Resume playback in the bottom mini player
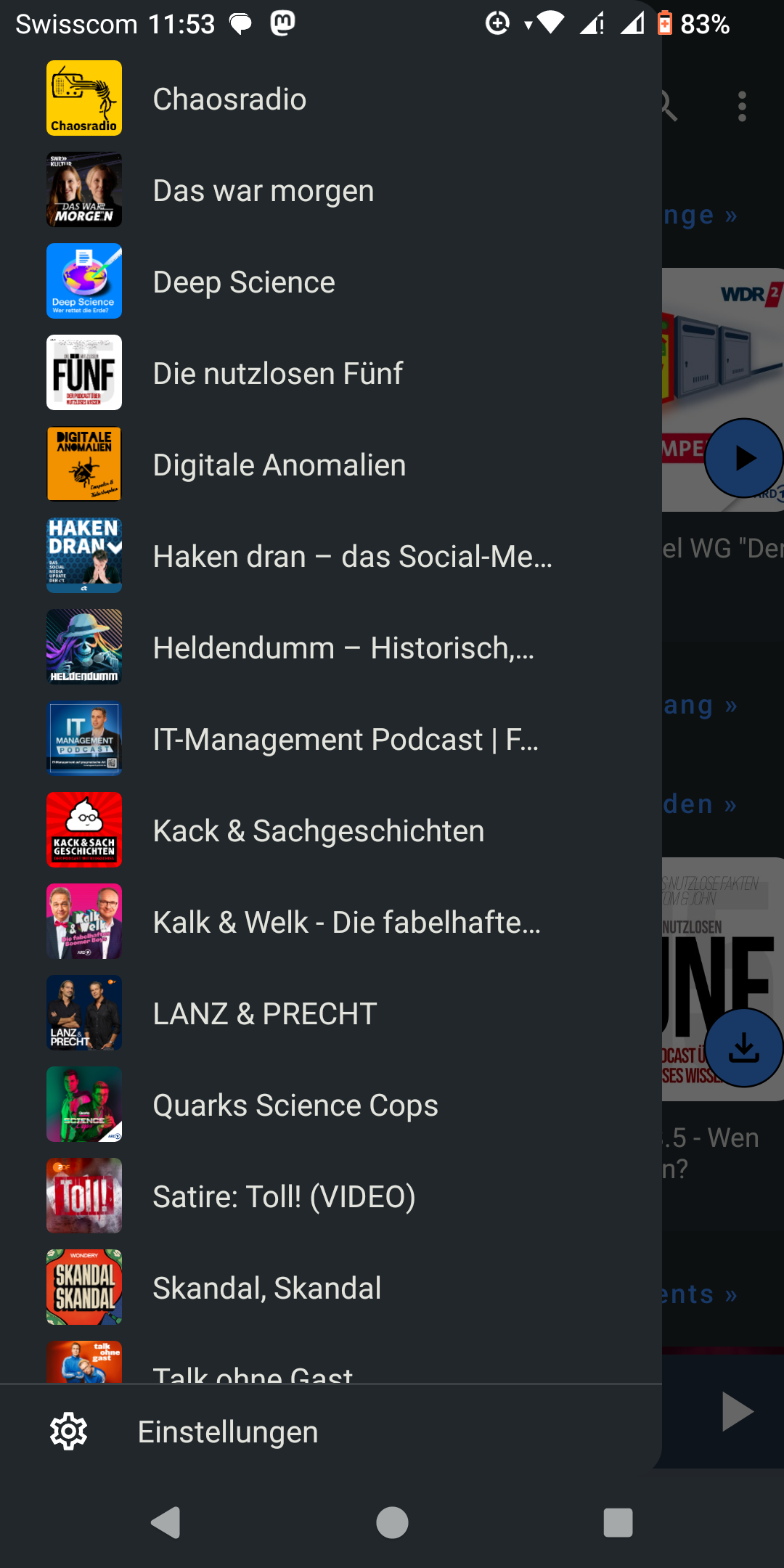Image resolution: width=784 pixels, height=1568 pixels. [x=737, y=1412]
